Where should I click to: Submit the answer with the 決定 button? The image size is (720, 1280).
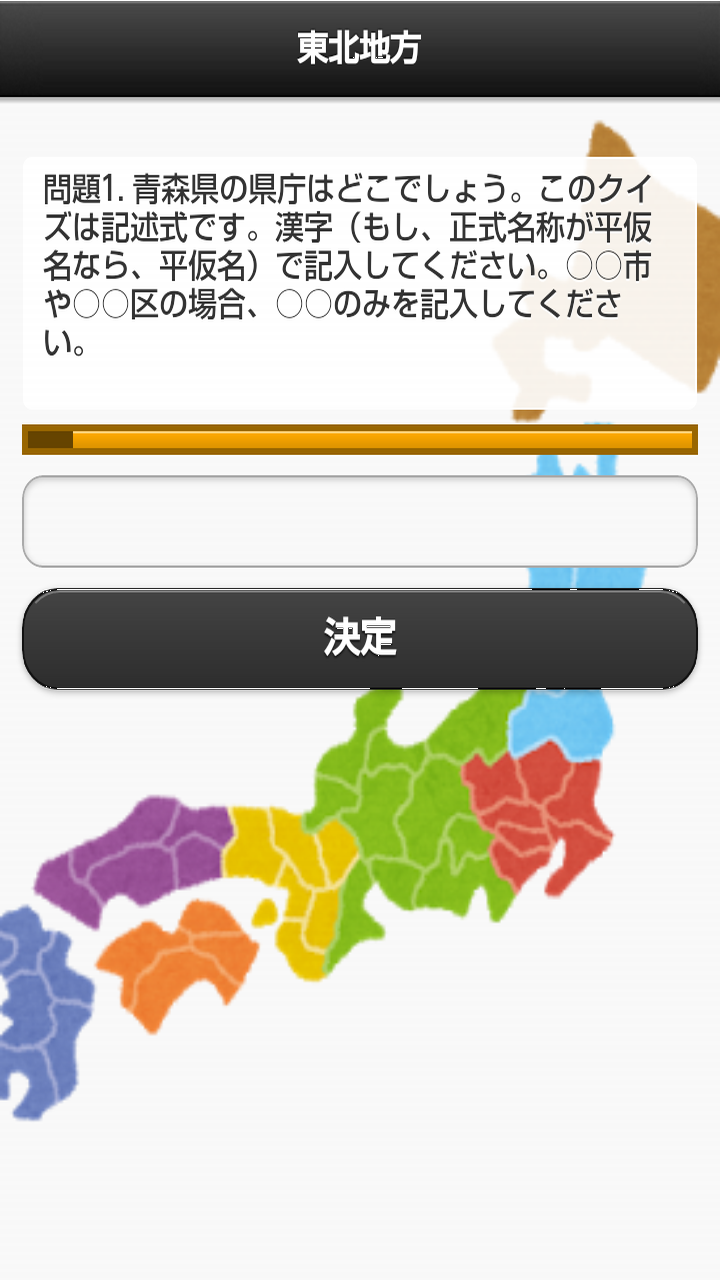point(359,638)
